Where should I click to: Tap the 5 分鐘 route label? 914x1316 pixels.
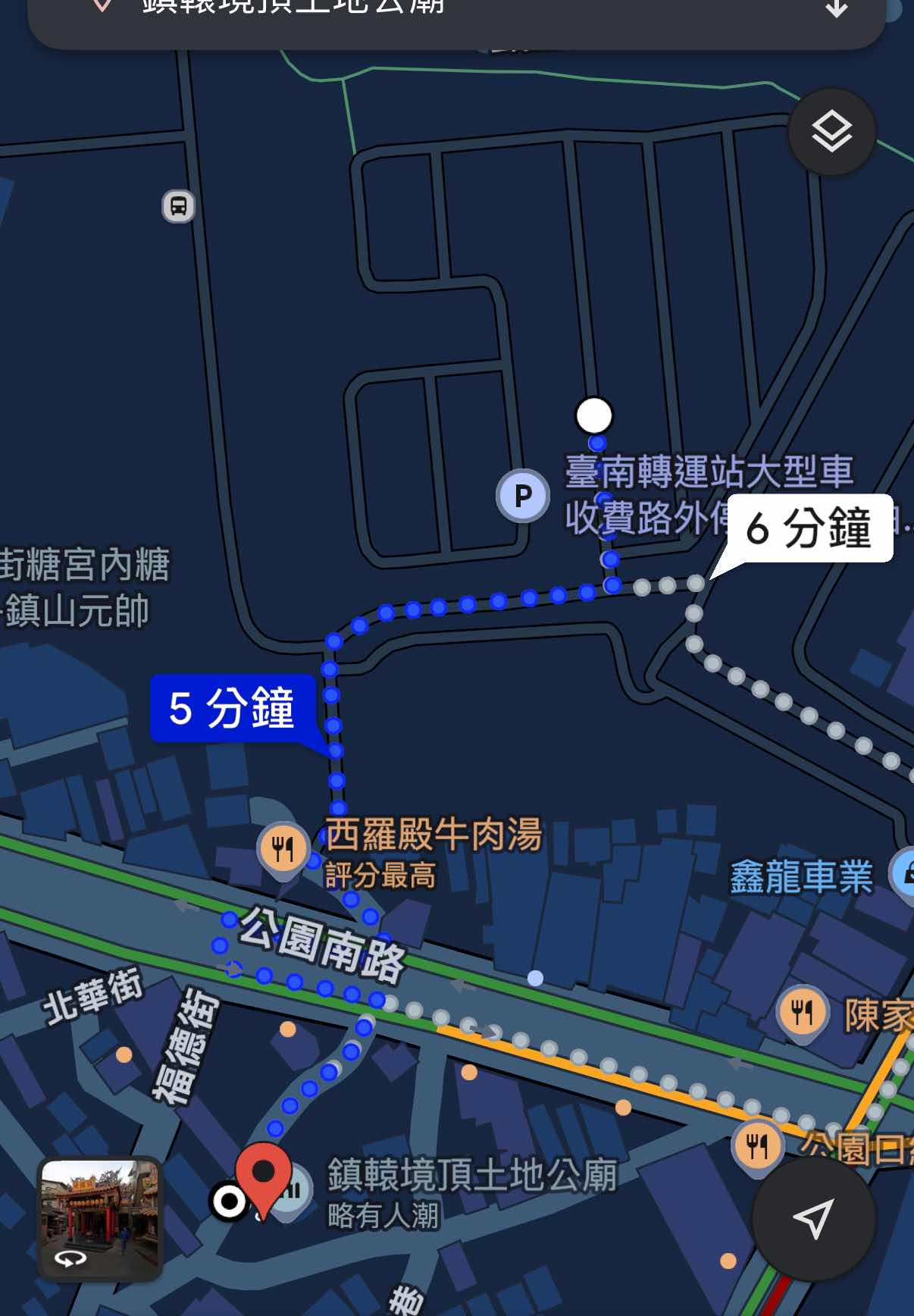pyautogui.click(x=232, y=708)
